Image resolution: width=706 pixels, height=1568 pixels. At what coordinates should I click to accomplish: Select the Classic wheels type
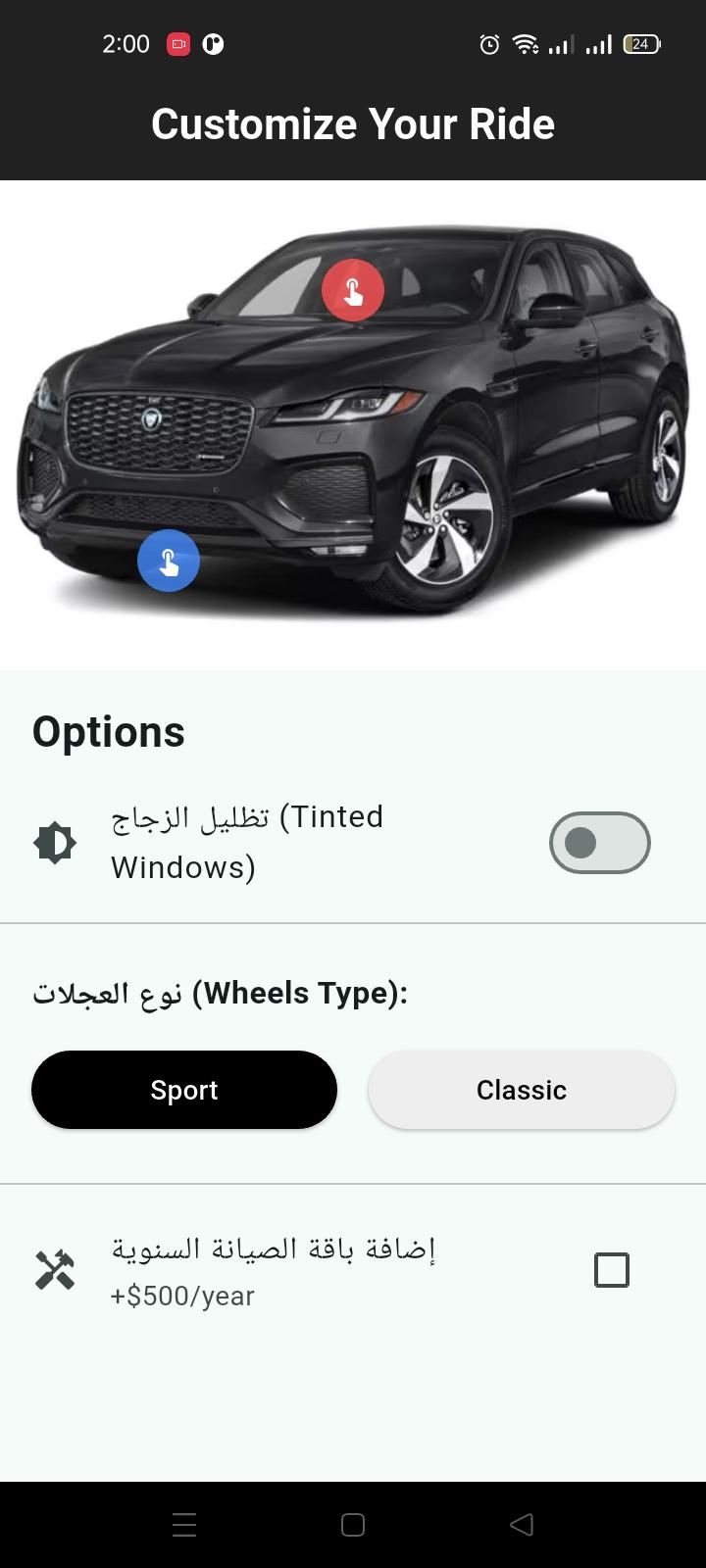coord(521,1089)
